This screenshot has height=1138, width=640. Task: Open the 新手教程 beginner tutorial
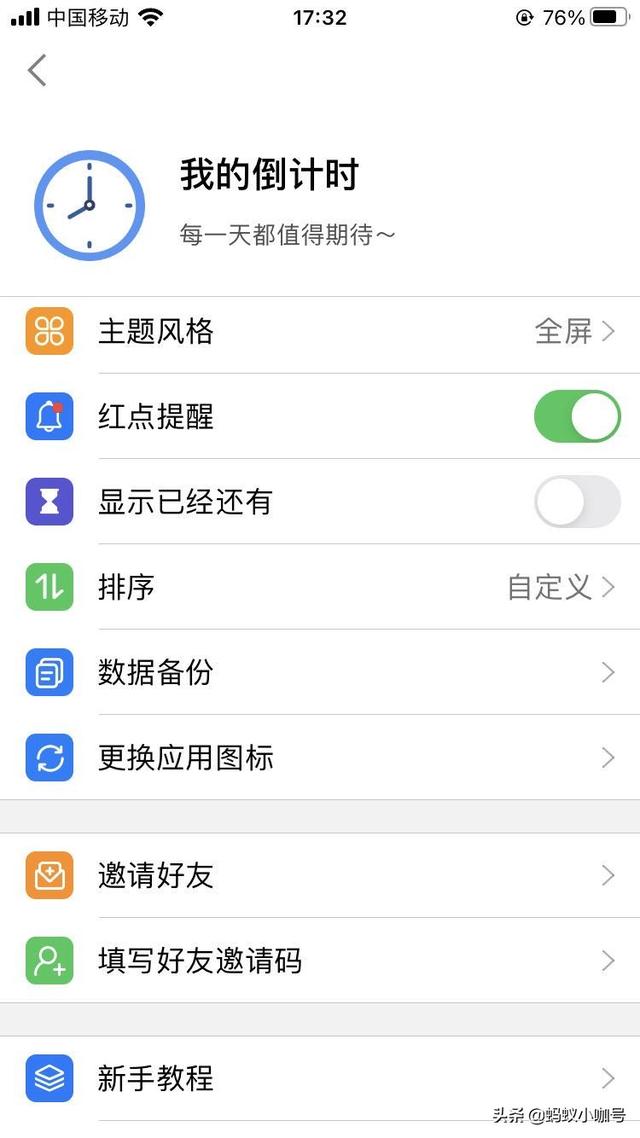point(320,1078)
